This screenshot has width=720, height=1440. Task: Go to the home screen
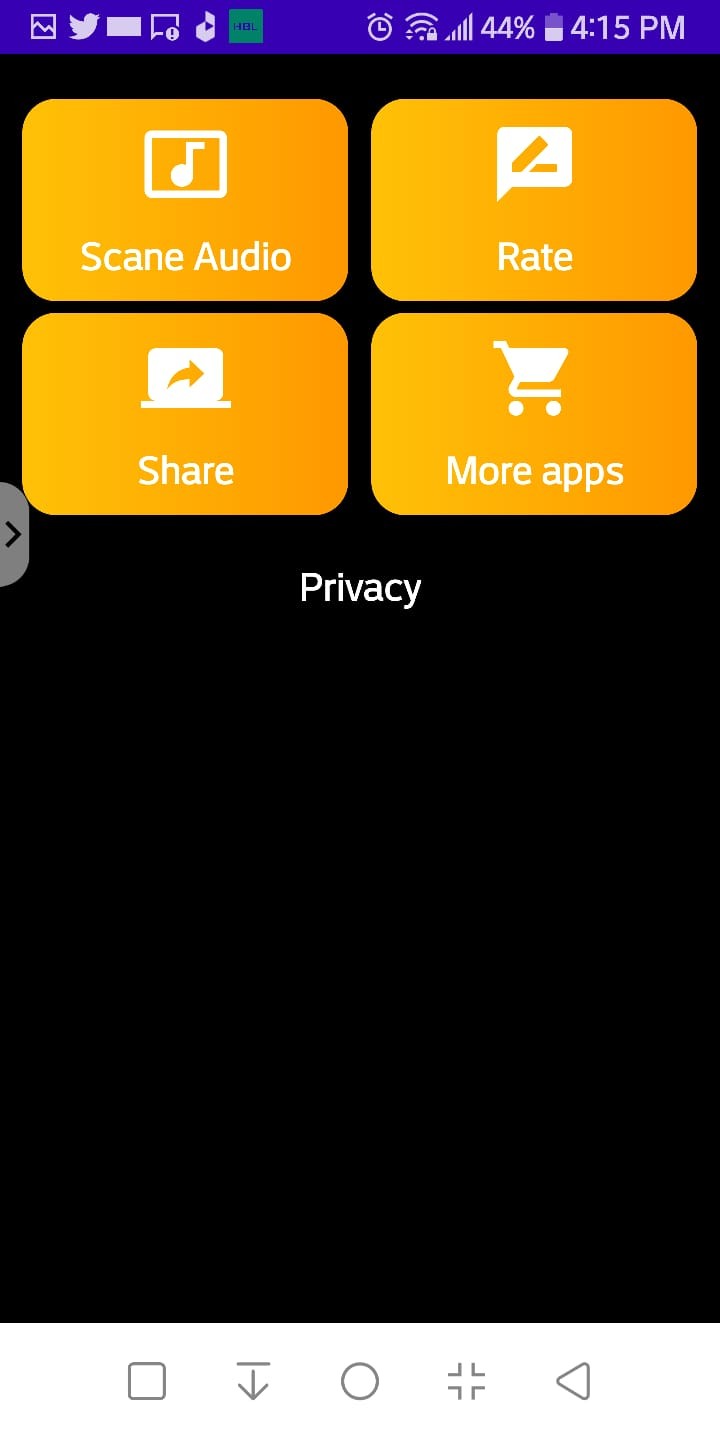[x=360, y=1382]
